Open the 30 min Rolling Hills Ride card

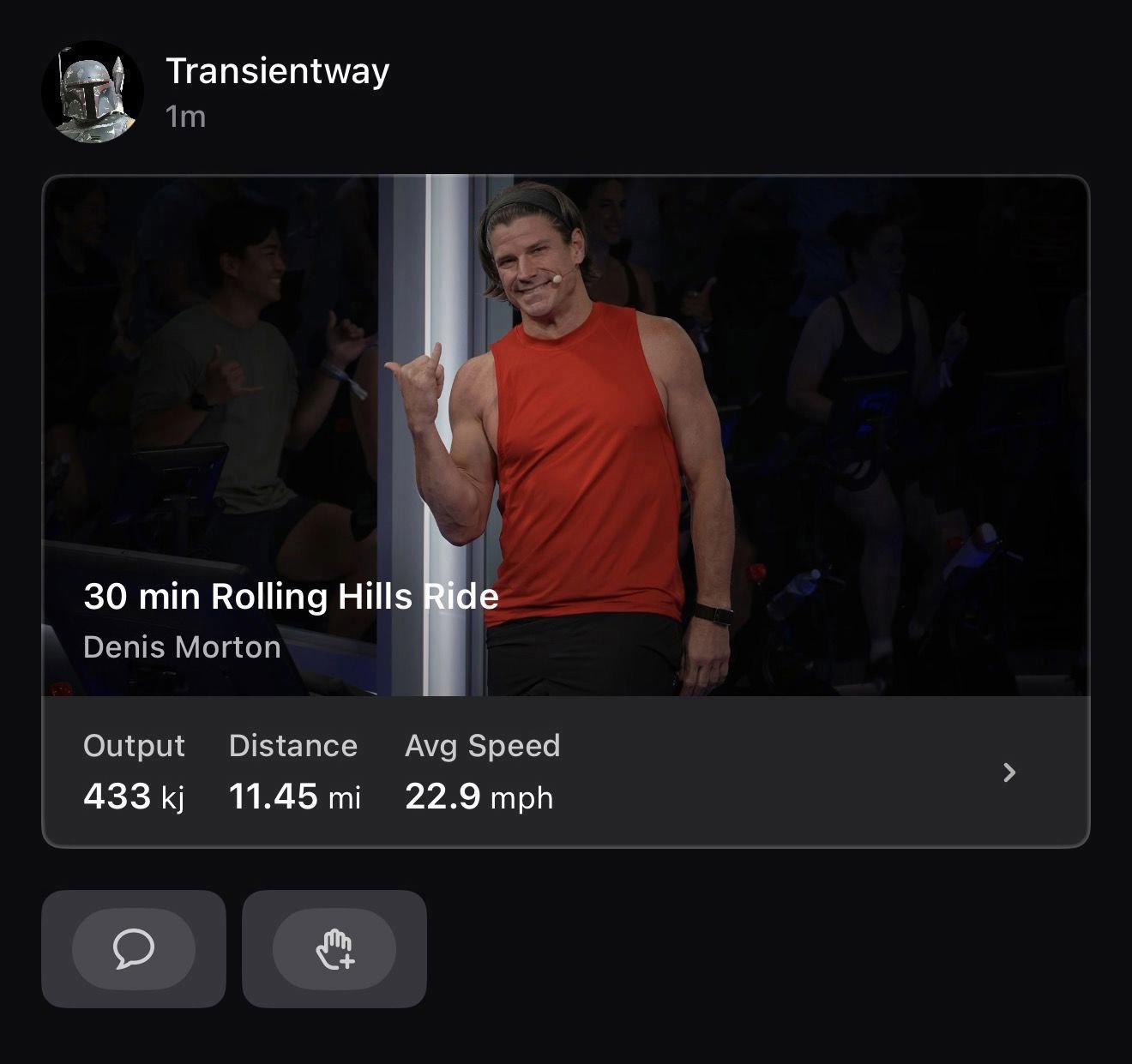[x=566, y=511]
